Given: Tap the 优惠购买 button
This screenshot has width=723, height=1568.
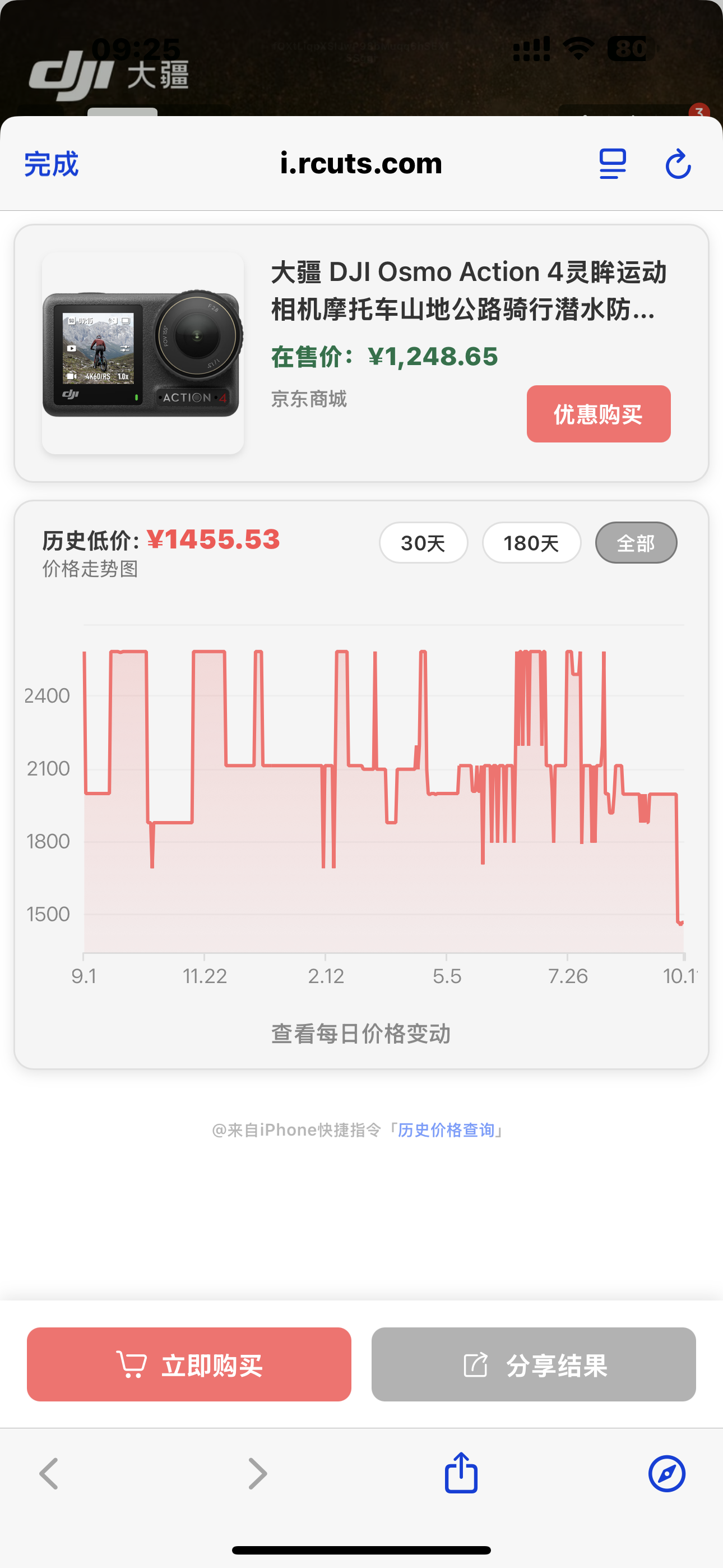Looking at the screenshot, I should pos(598,414).
